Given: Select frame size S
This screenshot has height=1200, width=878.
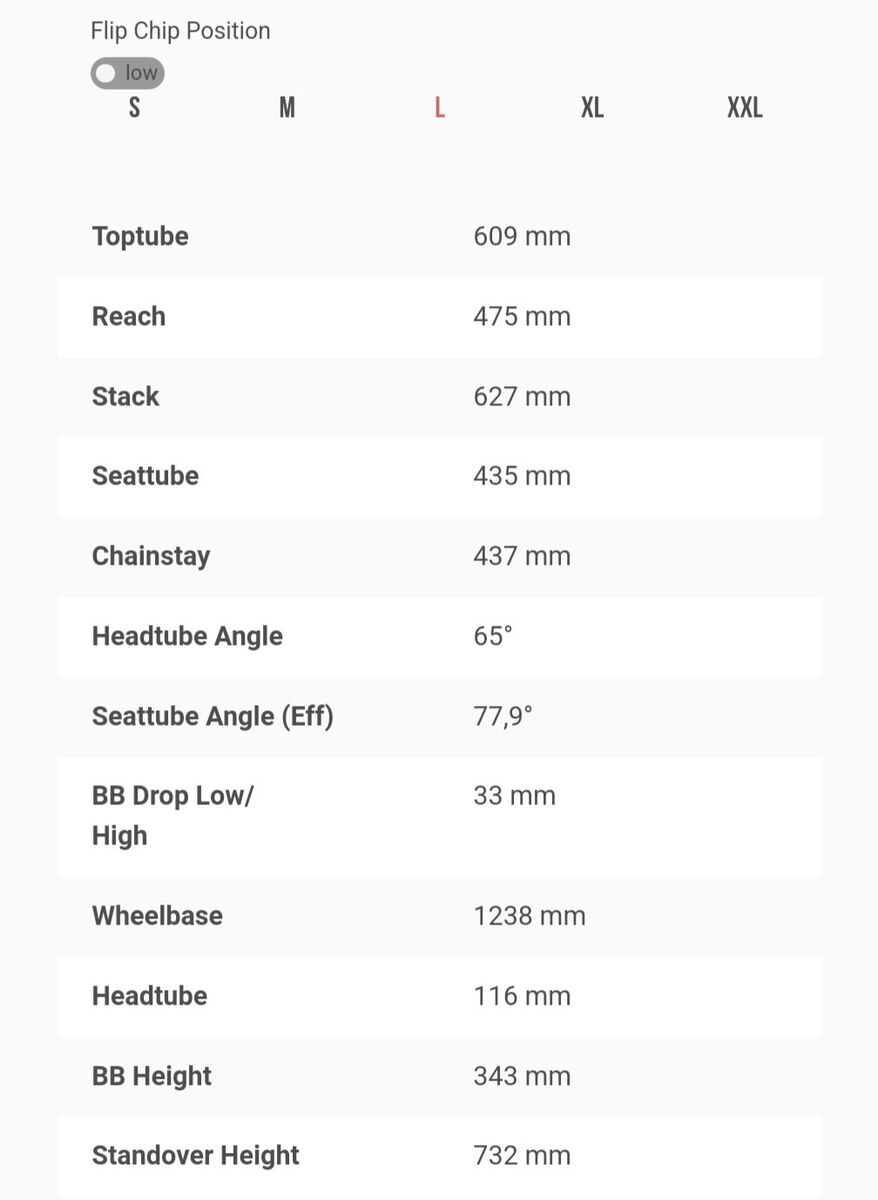Looking at the screenshot, I should click(x=134, y=108).
